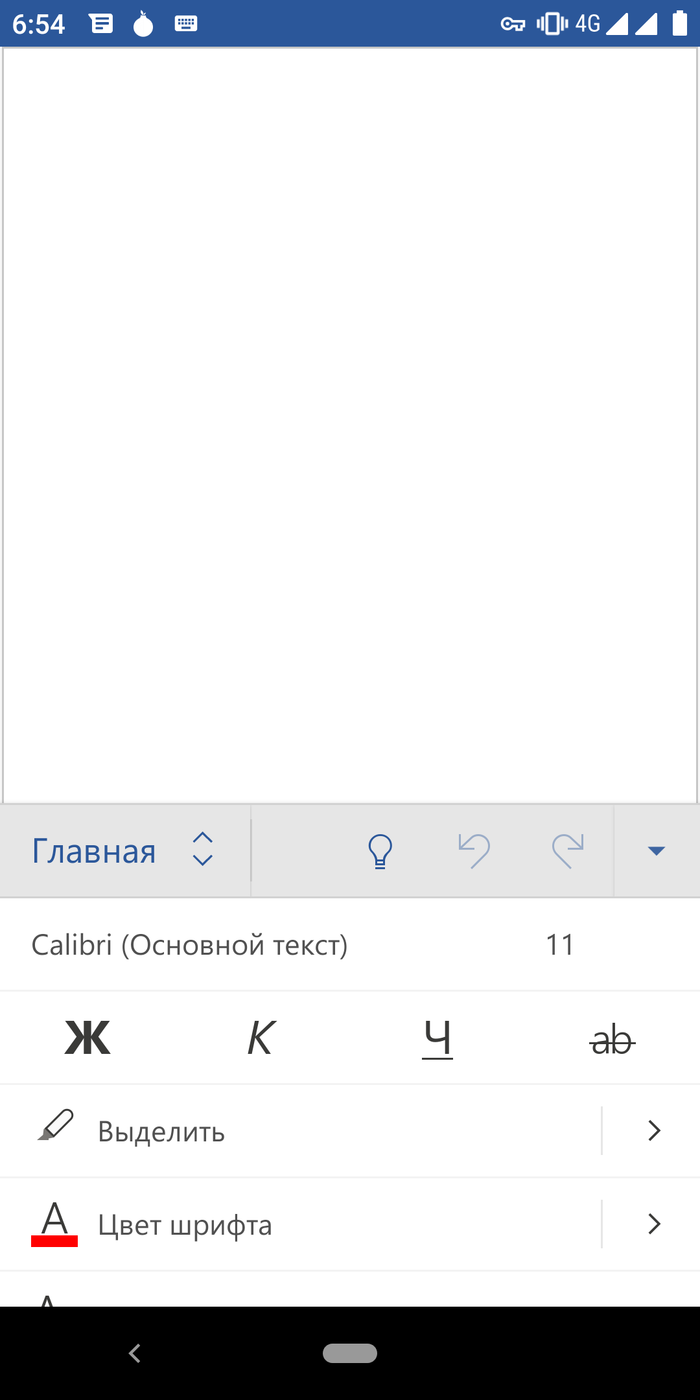Collapse the ribbon with the down arrow

pyautogui.click(x=656, y=851)
